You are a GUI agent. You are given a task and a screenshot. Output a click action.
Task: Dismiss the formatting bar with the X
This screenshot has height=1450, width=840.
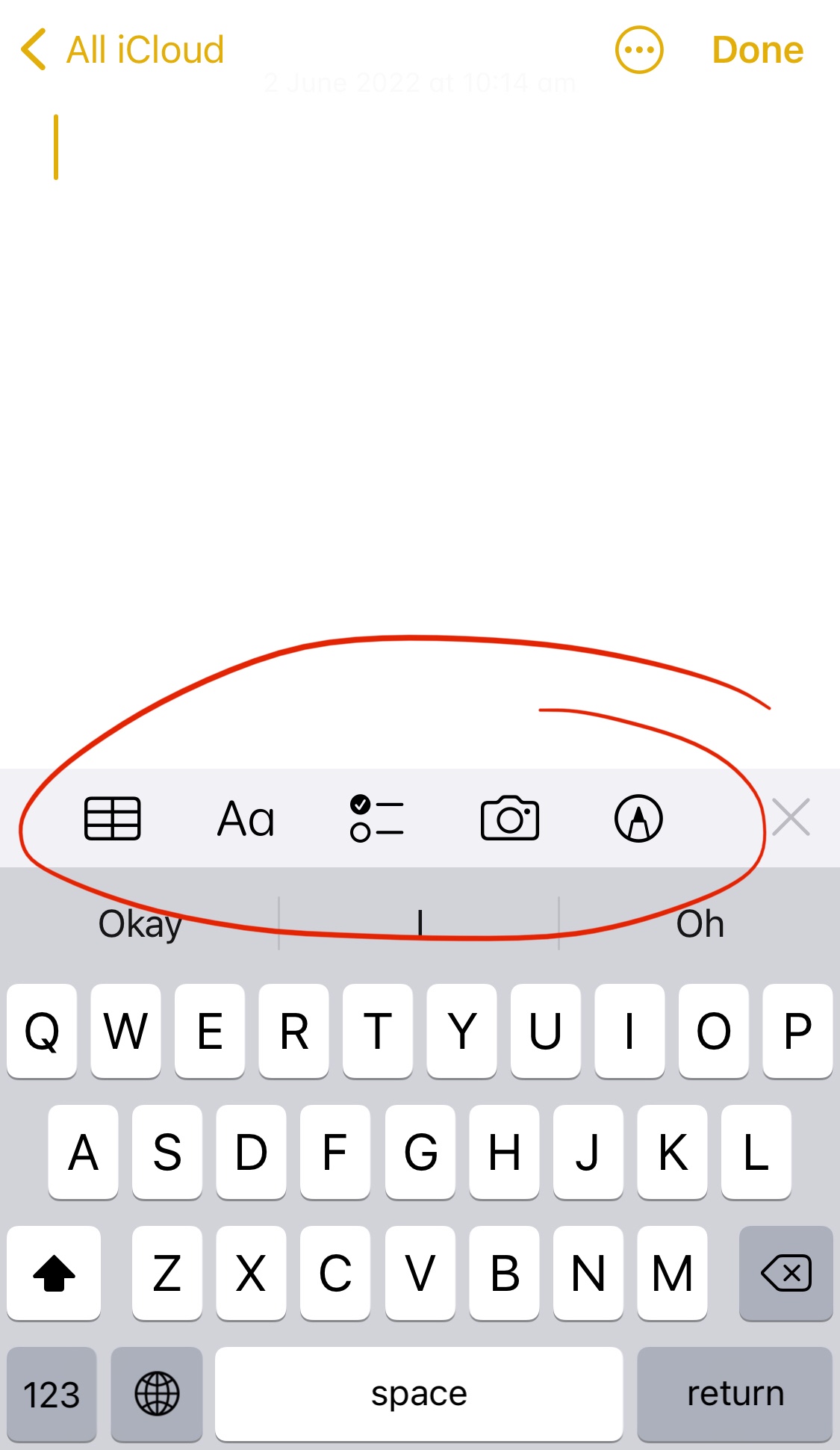[791, 818]
